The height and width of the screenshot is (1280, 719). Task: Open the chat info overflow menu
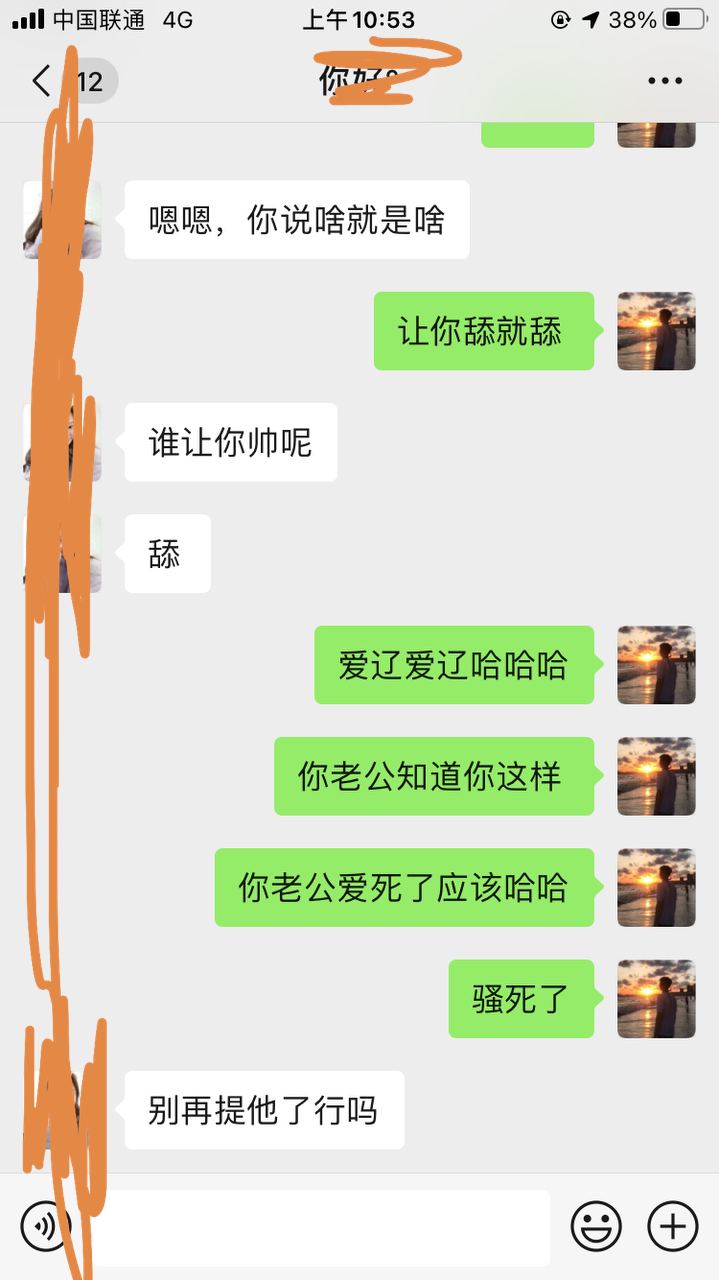(x=664, y=81)
